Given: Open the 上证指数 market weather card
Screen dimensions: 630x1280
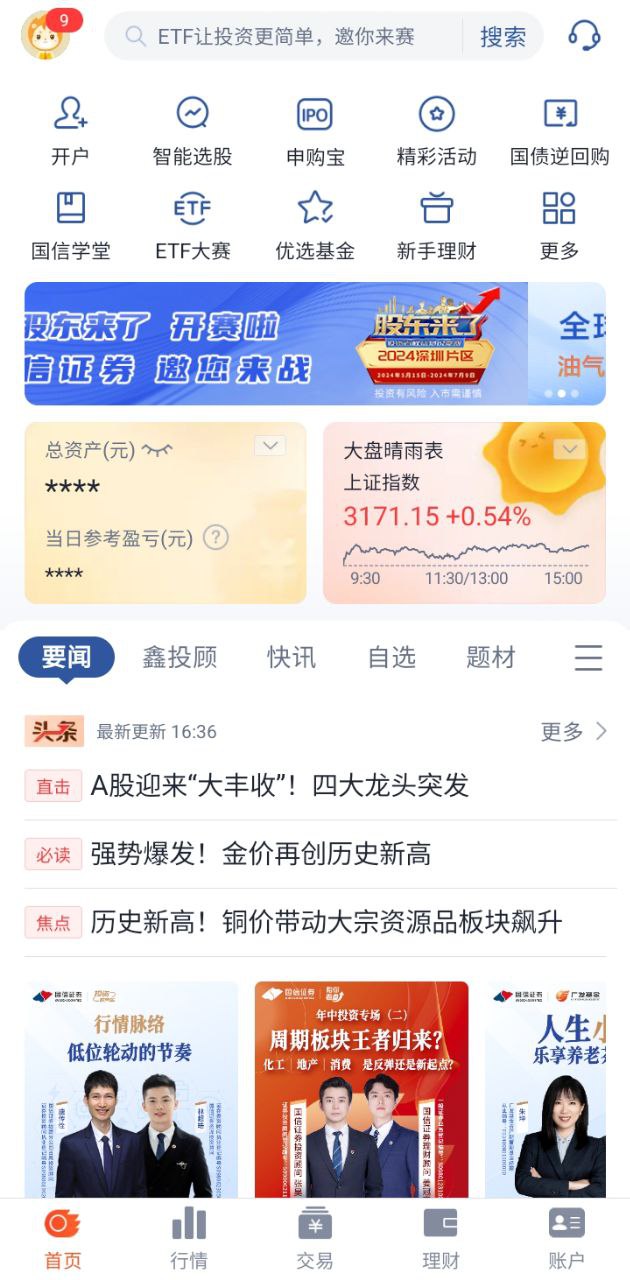Looking at the screenshot, I should click(x=464, y=513).
